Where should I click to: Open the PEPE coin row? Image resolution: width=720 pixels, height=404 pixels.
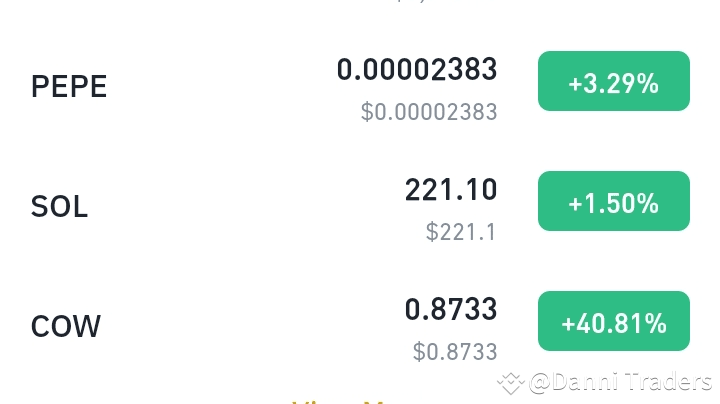pos(360,86)
